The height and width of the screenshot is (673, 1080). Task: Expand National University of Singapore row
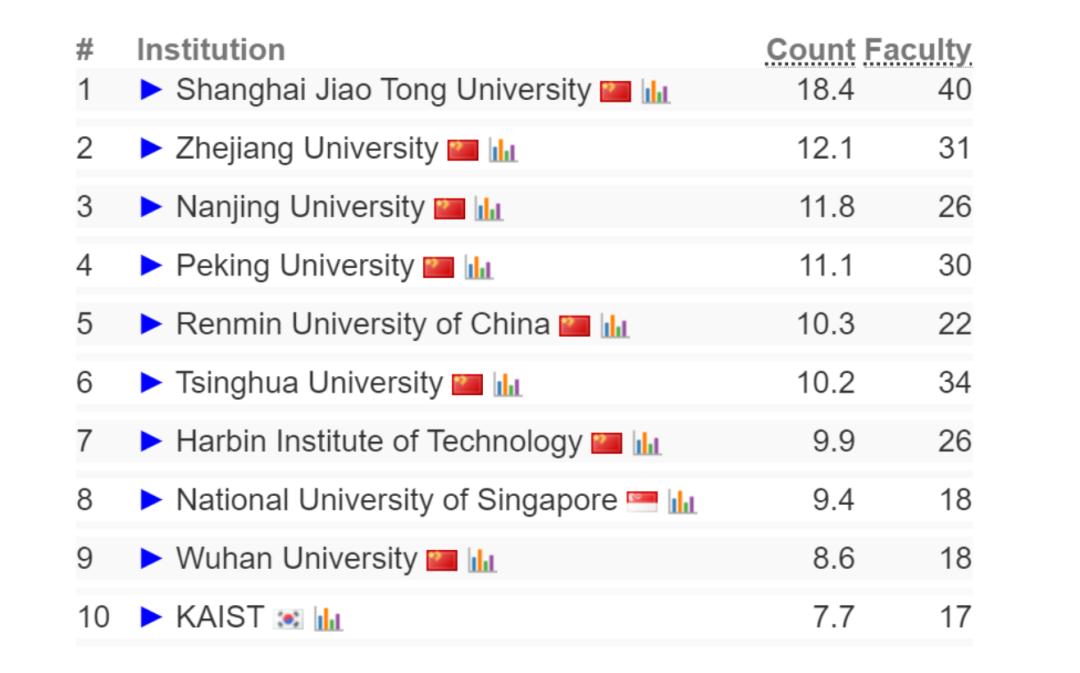pos(151,500)
